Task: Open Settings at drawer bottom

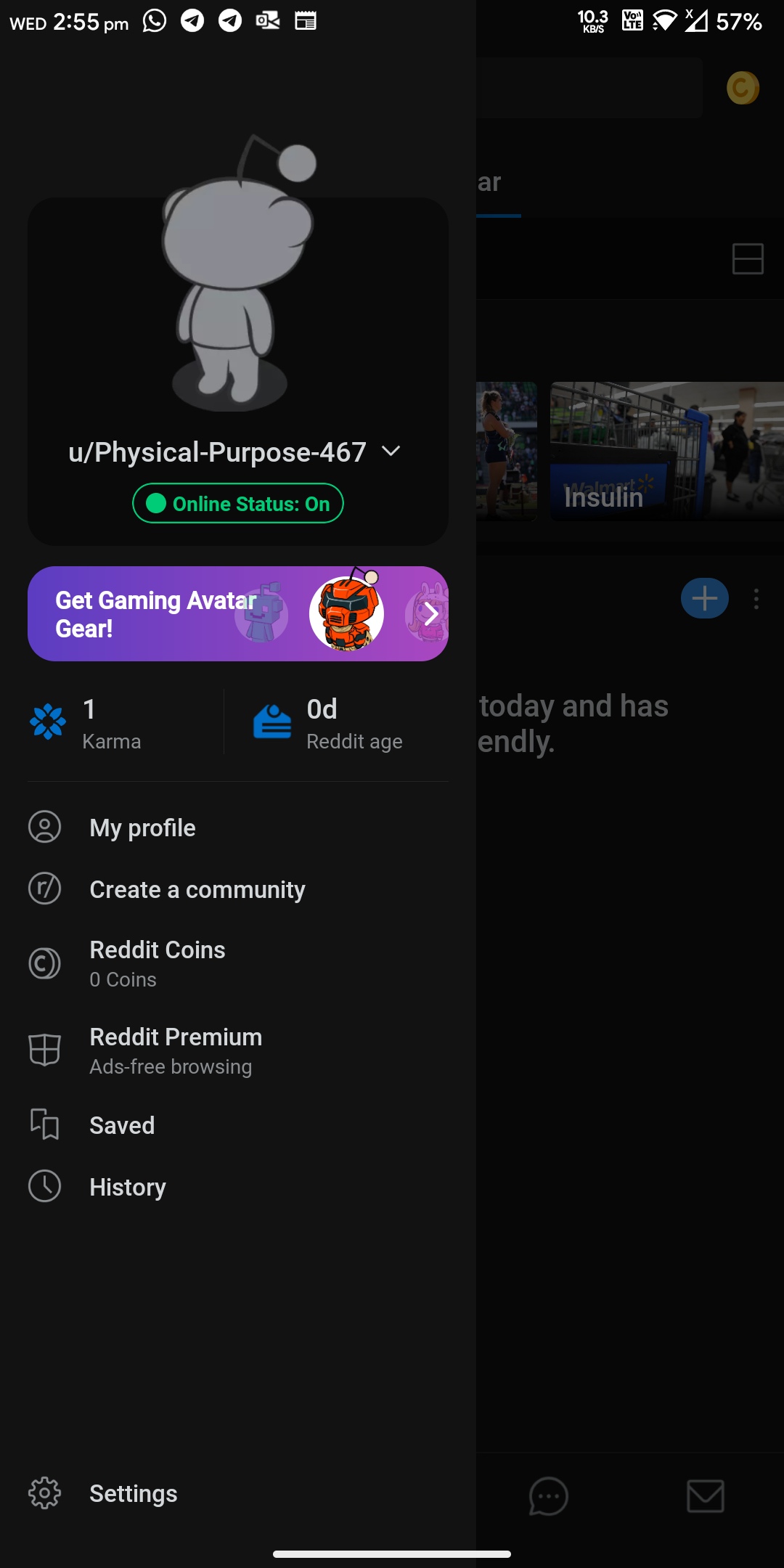Action: tap(133, 1493)
